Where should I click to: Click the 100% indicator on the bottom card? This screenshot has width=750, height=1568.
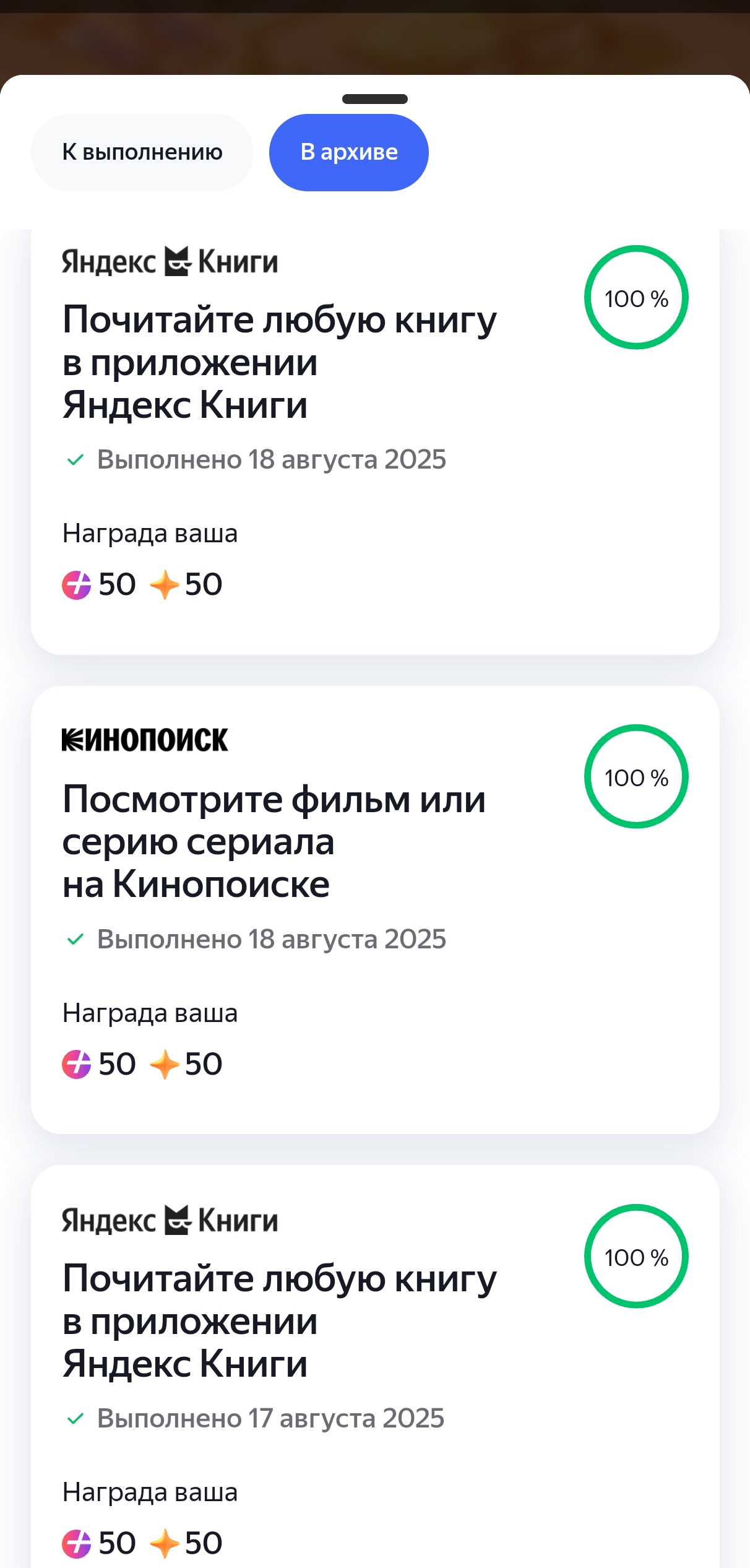click(x=636, y=1257)
